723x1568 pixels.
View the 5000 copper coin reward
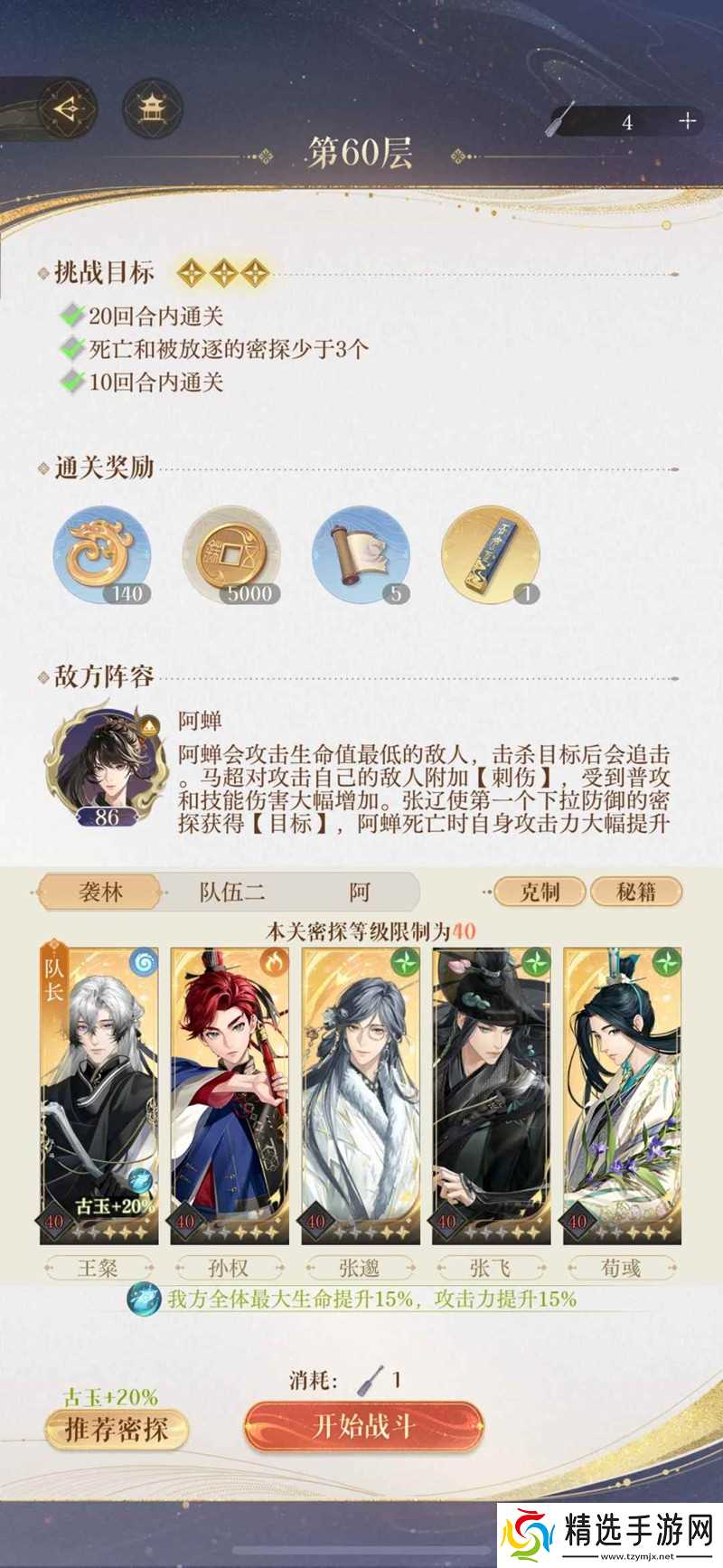pyautogui.click(x=231, y=554)
